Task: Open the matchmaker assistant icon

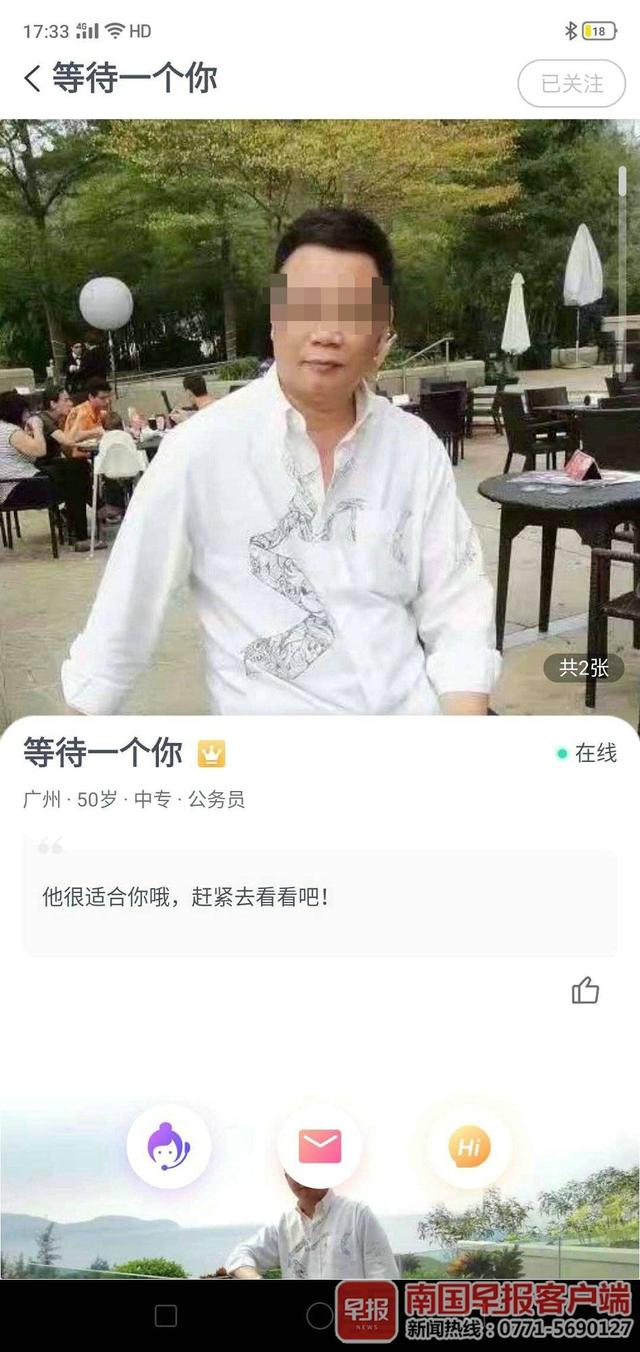Action: (169, 1146)
